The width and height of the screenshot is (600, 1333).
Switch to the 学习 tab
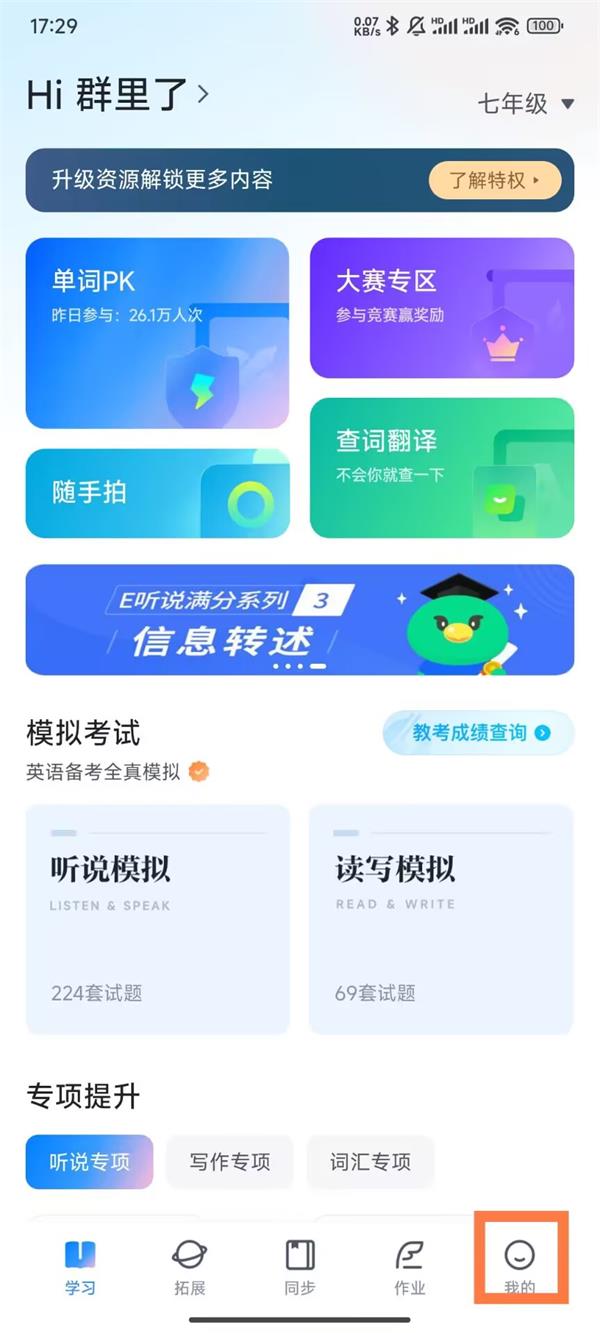[x=80, y=1266]
